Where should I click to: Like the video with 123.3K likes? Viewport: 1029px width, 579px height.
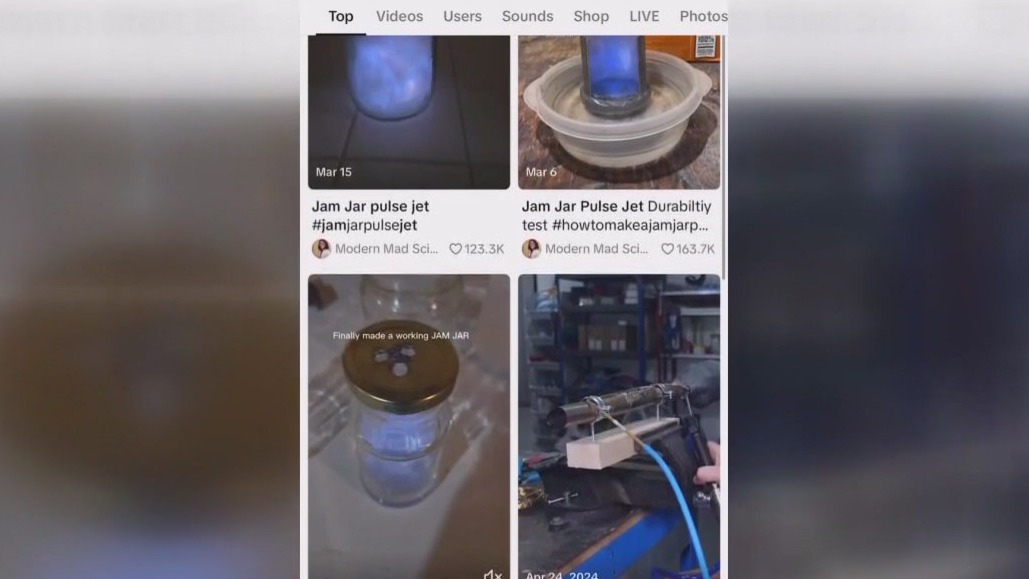point(456,249)
